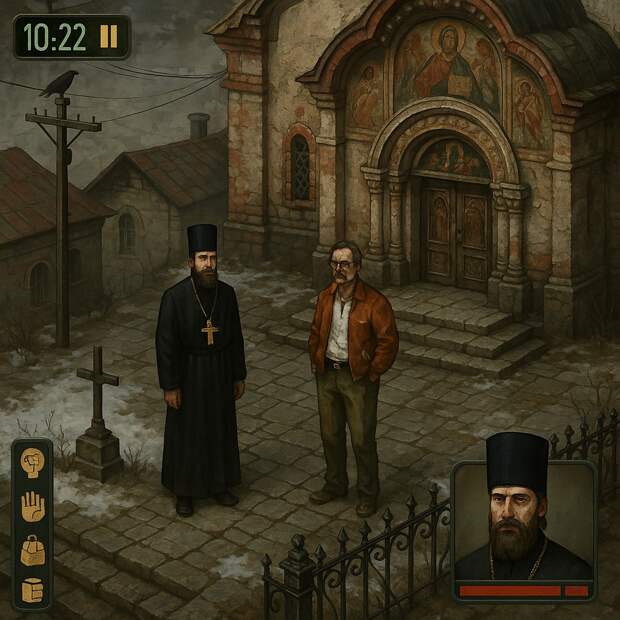This screenshot has width=620, height=620.
Task: Open the journal book icon
Action: 33,588
